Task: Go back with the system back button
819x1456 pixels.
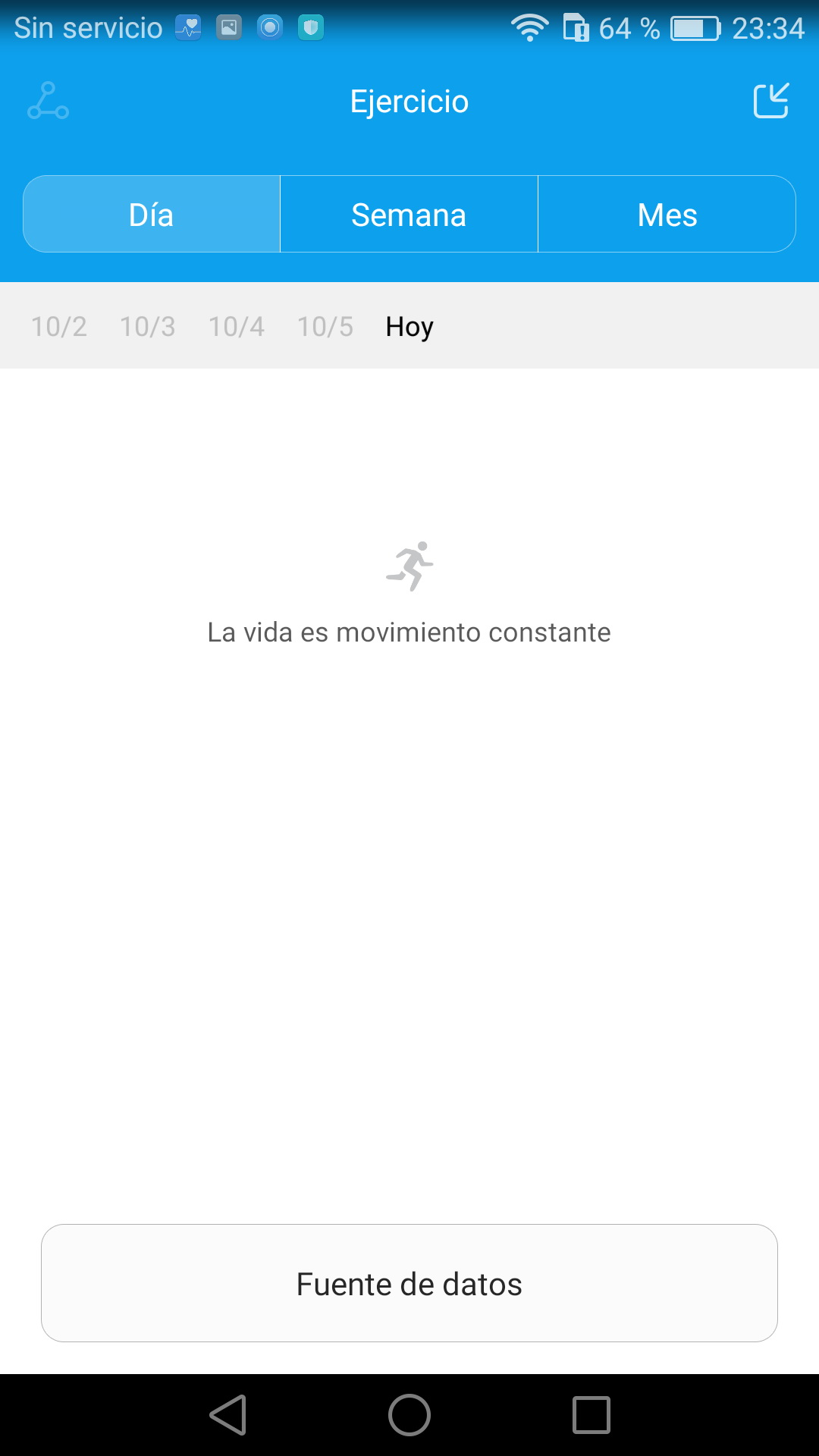Action: 228,1415
